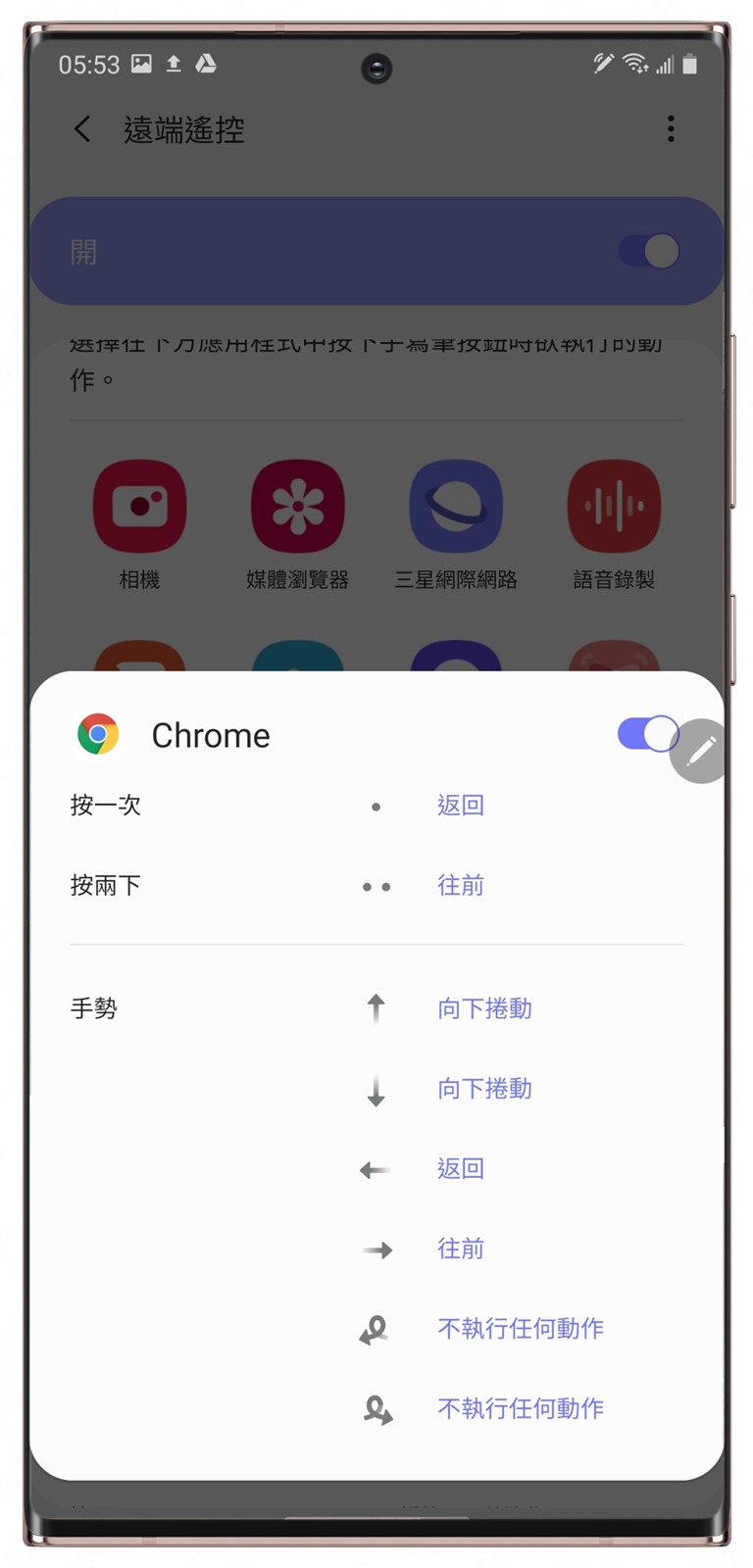This screenshot has height=1568, width=753.
Task: Change the left-arrow gesture action 返回
Action: (x=460, y=1168)
